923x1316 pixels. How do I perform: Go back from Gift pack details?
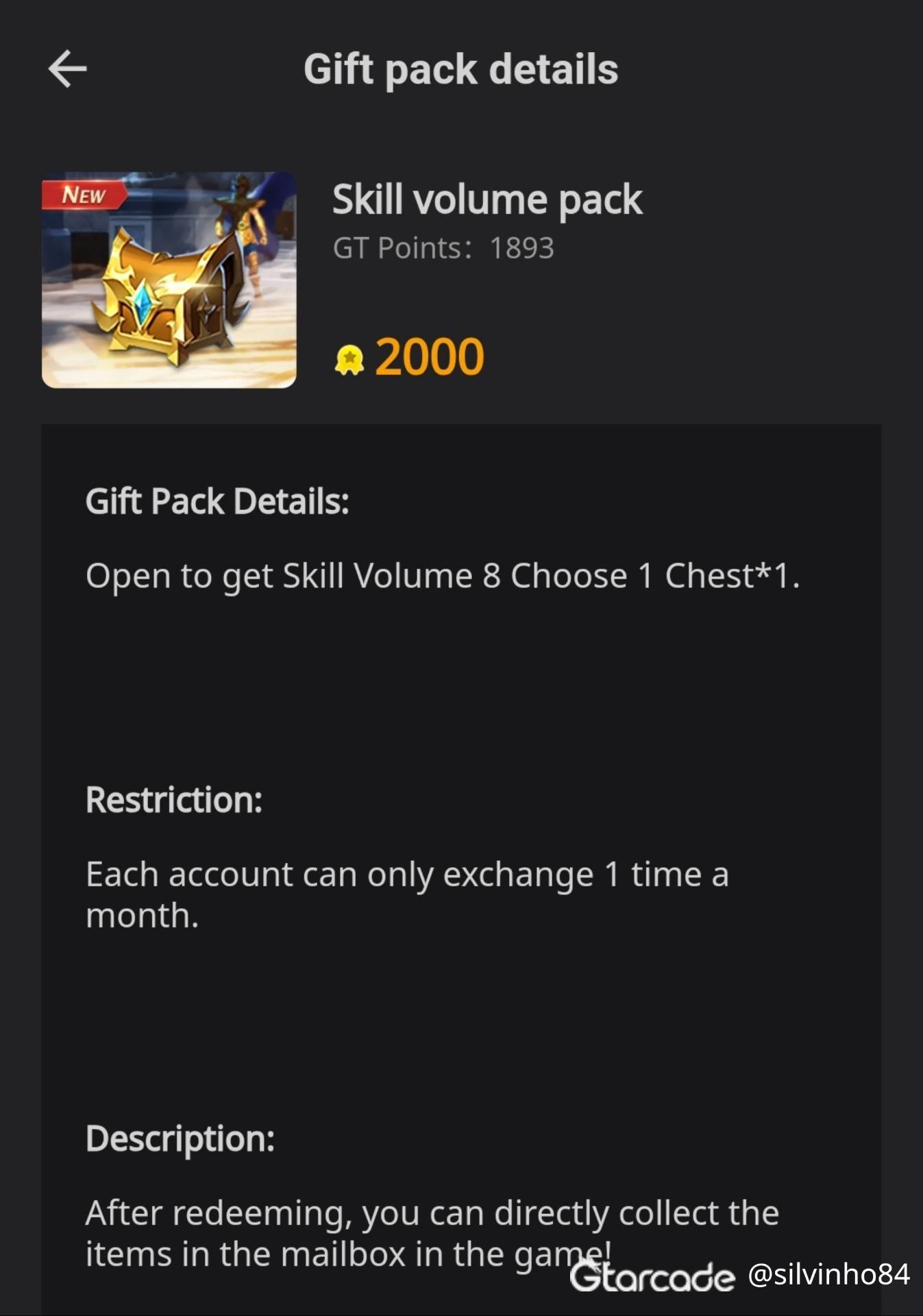coord(67,69)
